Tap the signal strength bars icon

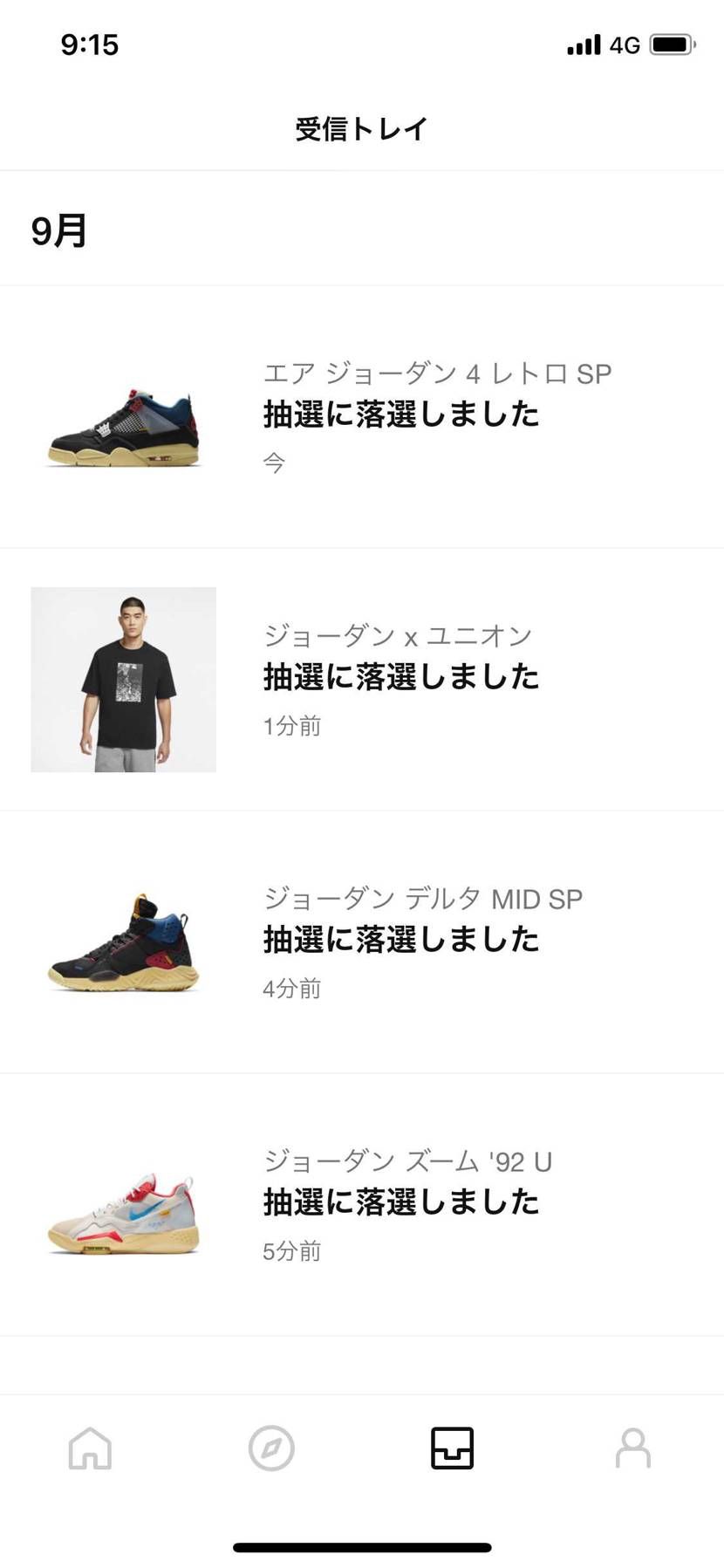[584, 44]
